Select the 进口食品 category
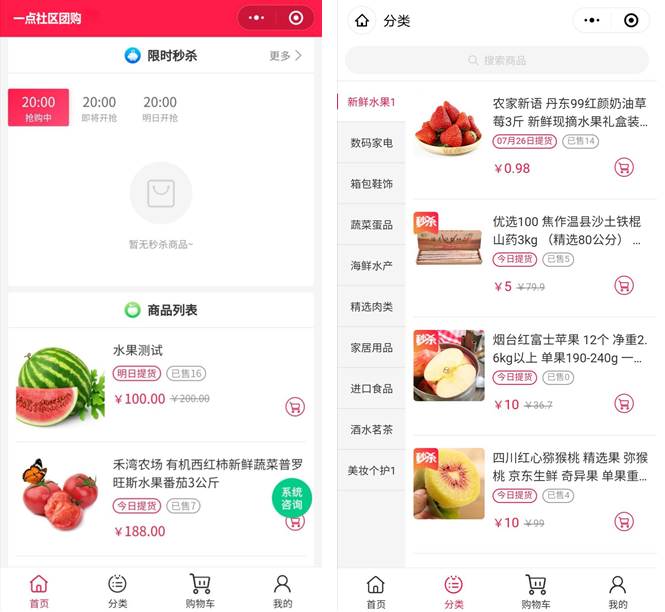 [371, 388]
